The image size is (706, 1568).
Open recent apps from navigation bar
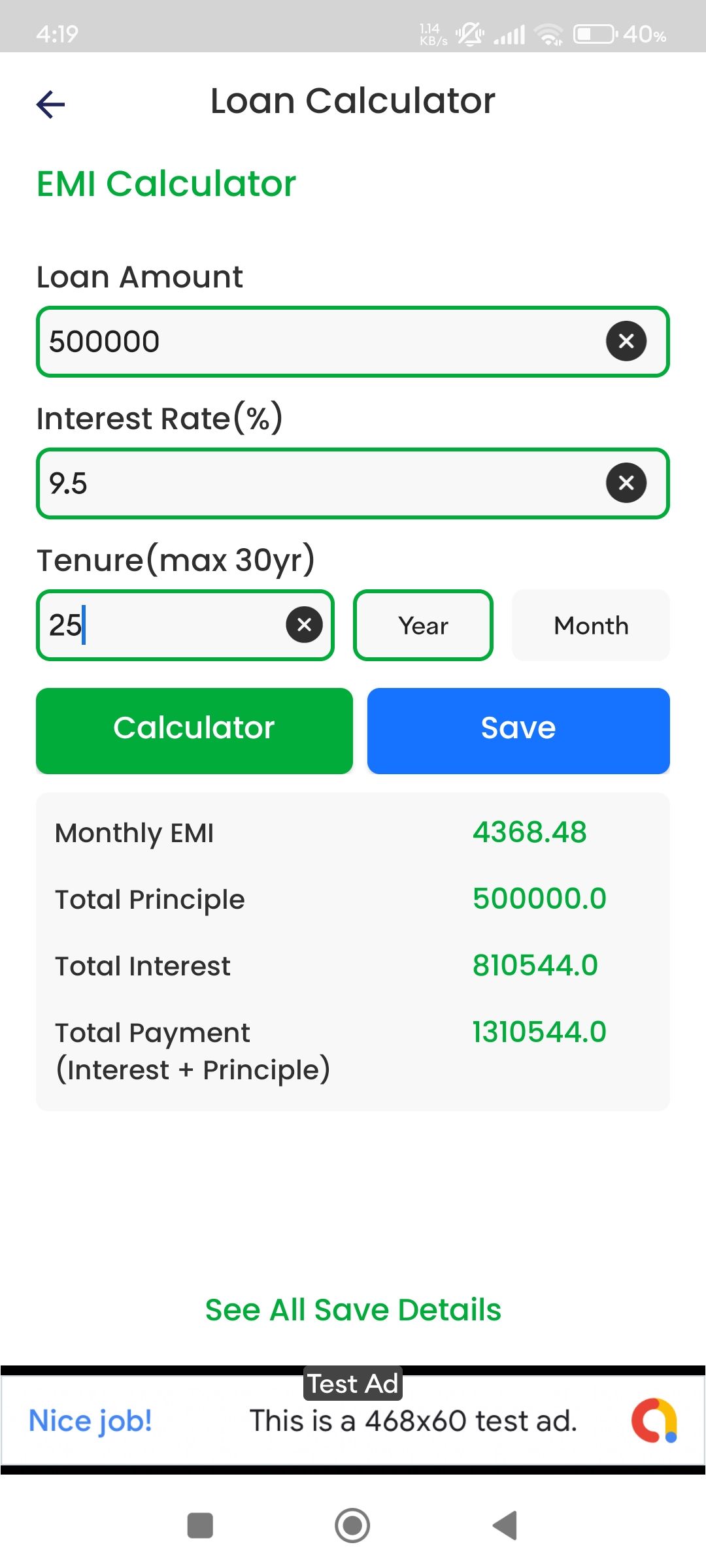pos(200,1526)
